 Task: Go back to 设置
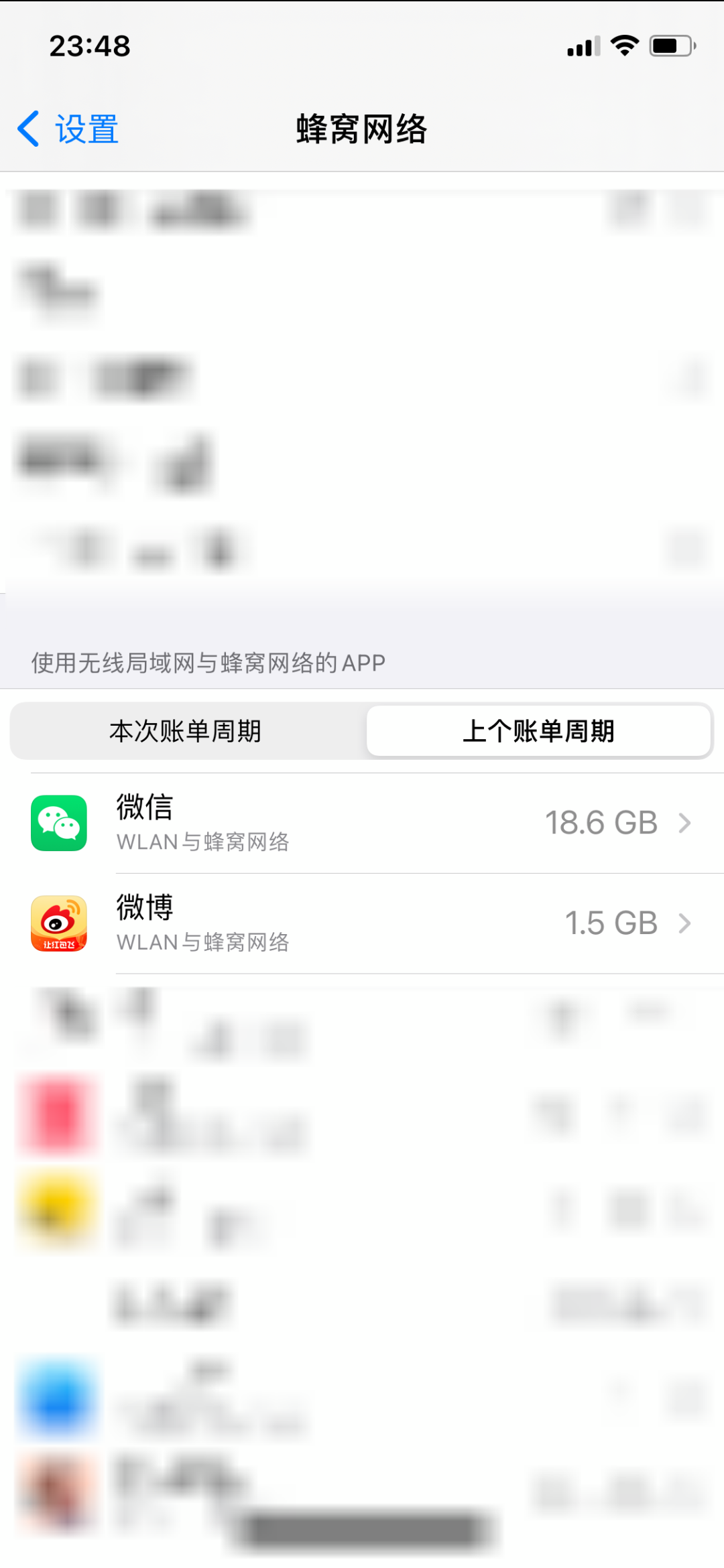point(68,129)
